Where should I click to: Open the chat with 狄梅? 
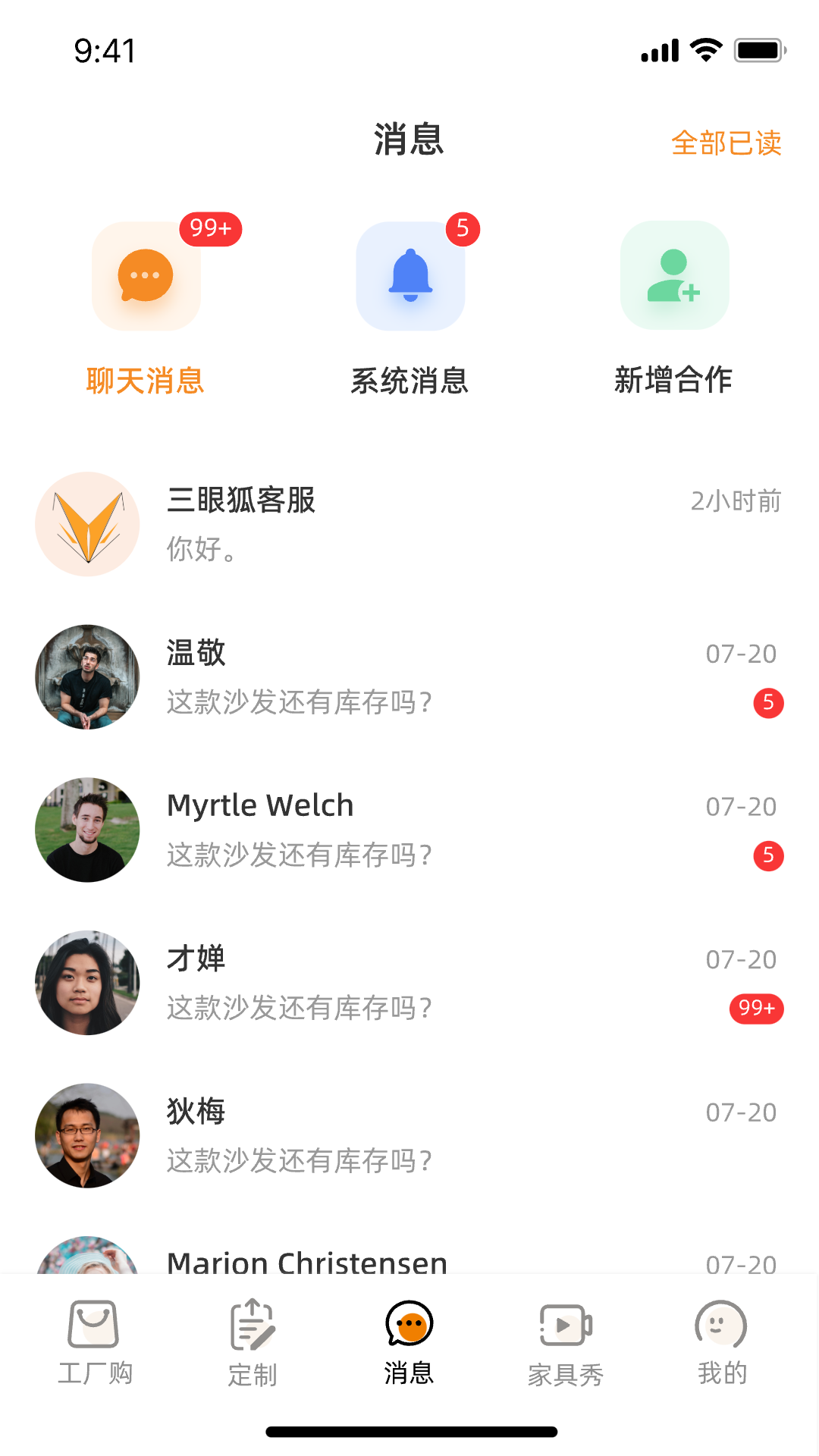pyautogui.click(x=409, y=1136)
